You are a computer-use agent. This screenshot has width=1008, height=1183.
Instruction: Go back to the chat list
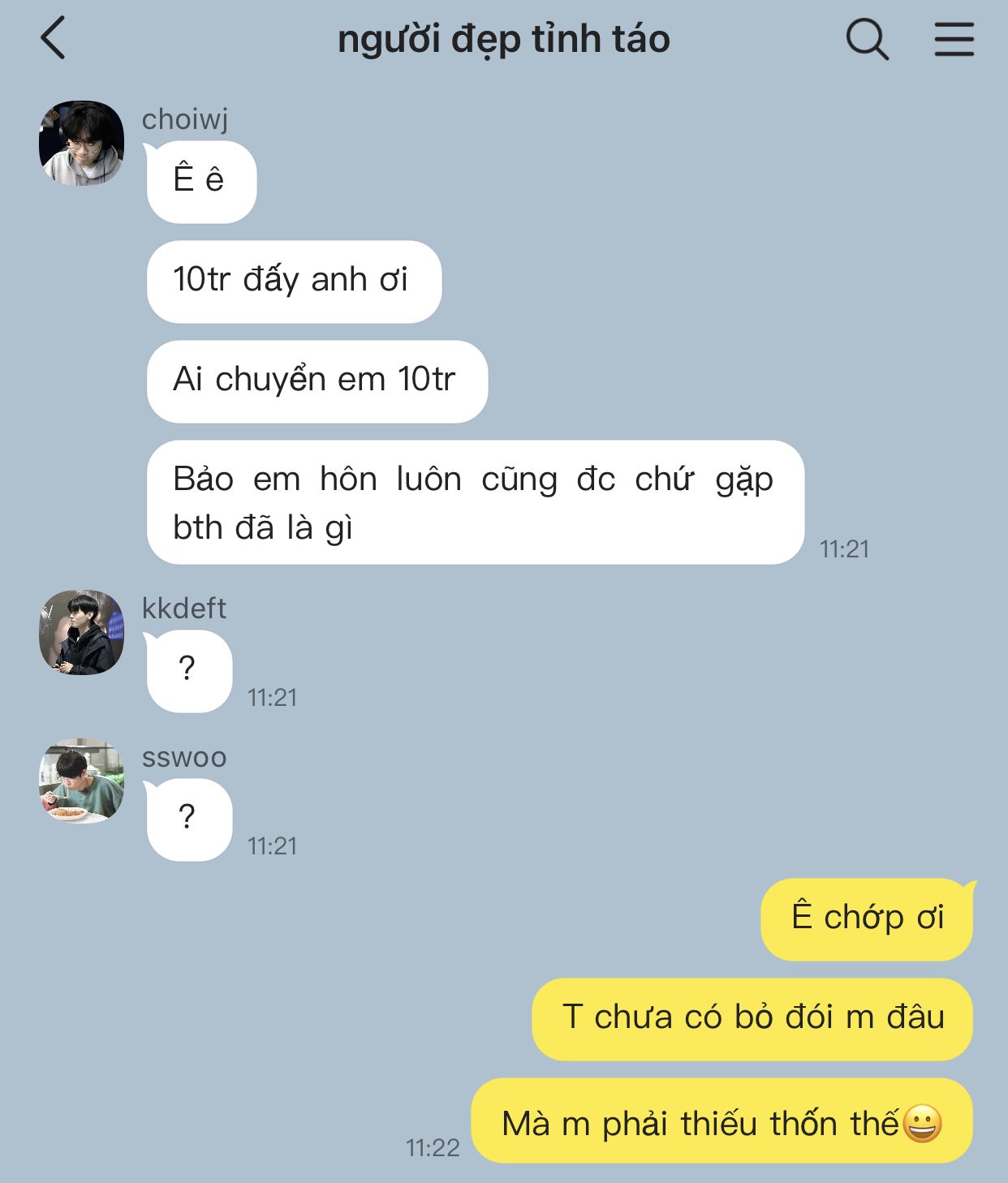(x=53, y=39)
